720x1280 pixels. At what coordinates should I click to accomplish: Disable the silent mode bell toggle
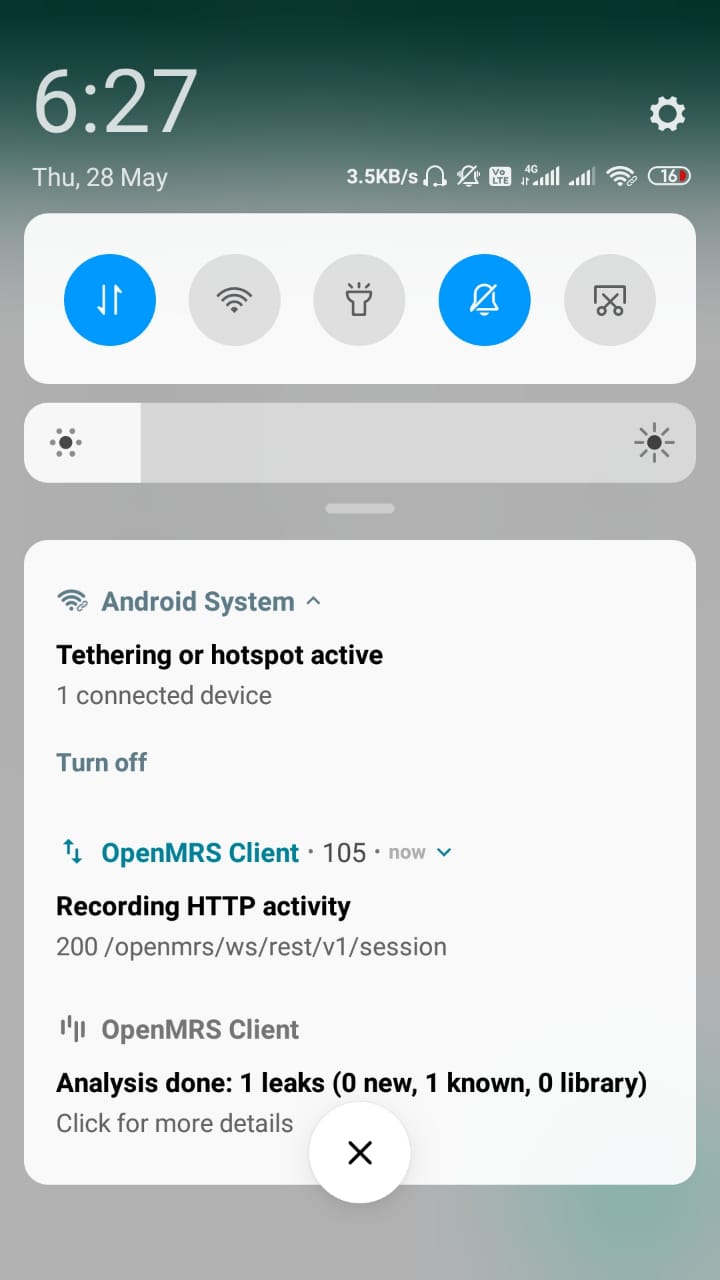tap(485, 300)
